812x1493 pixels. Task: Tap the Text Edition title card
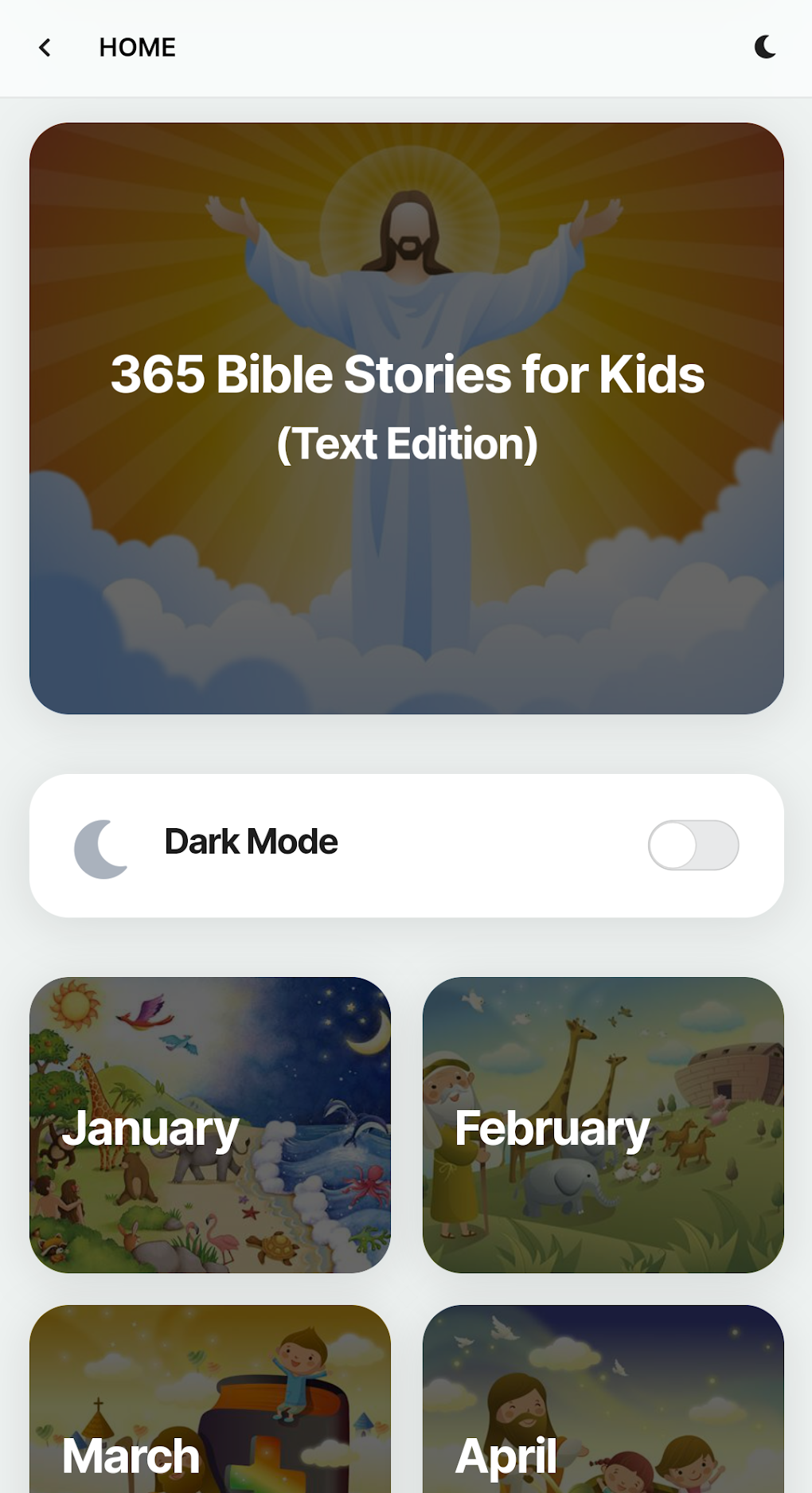(x=406, y=443)
